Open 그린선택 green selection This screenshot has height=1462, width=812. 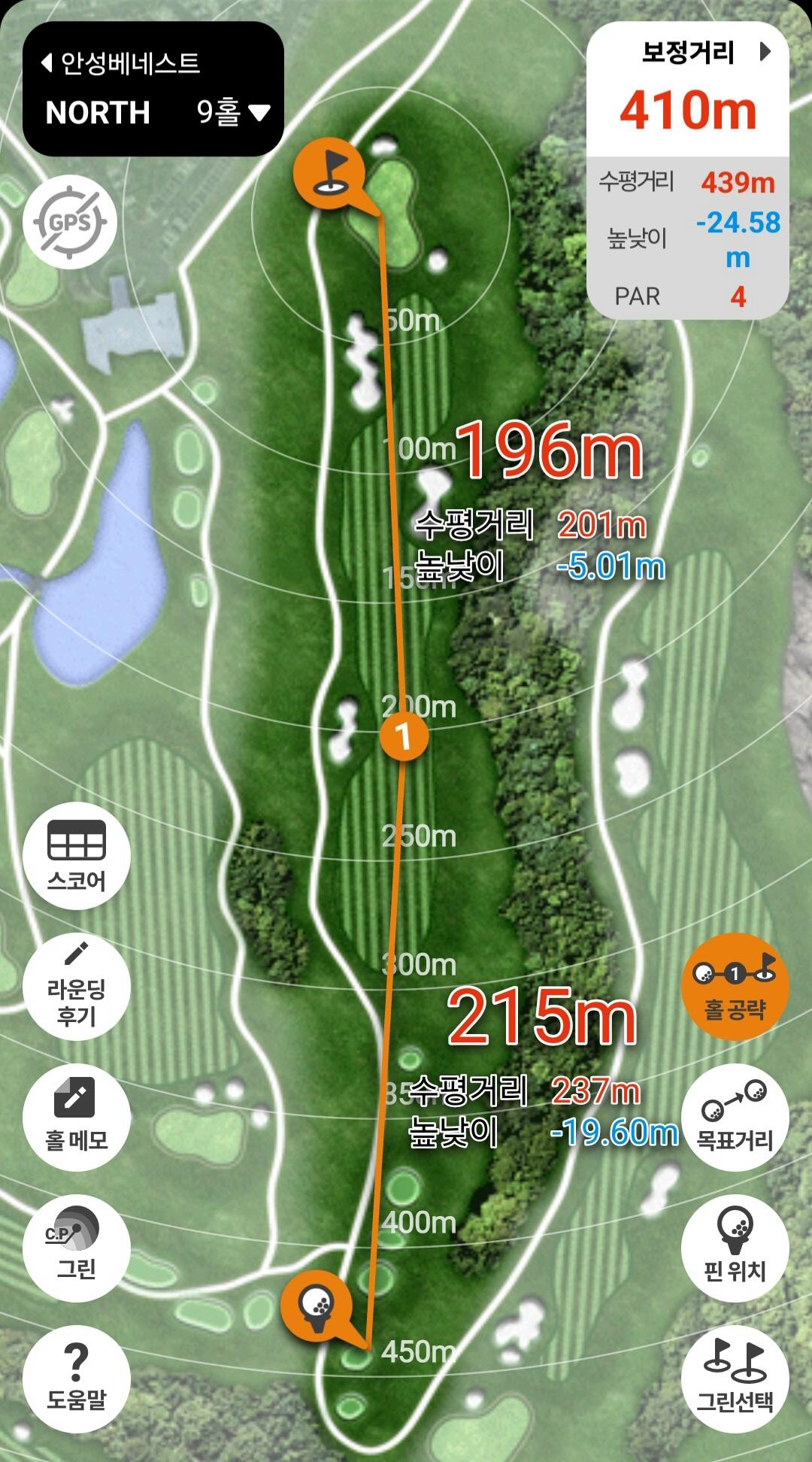pos(735,1378)
